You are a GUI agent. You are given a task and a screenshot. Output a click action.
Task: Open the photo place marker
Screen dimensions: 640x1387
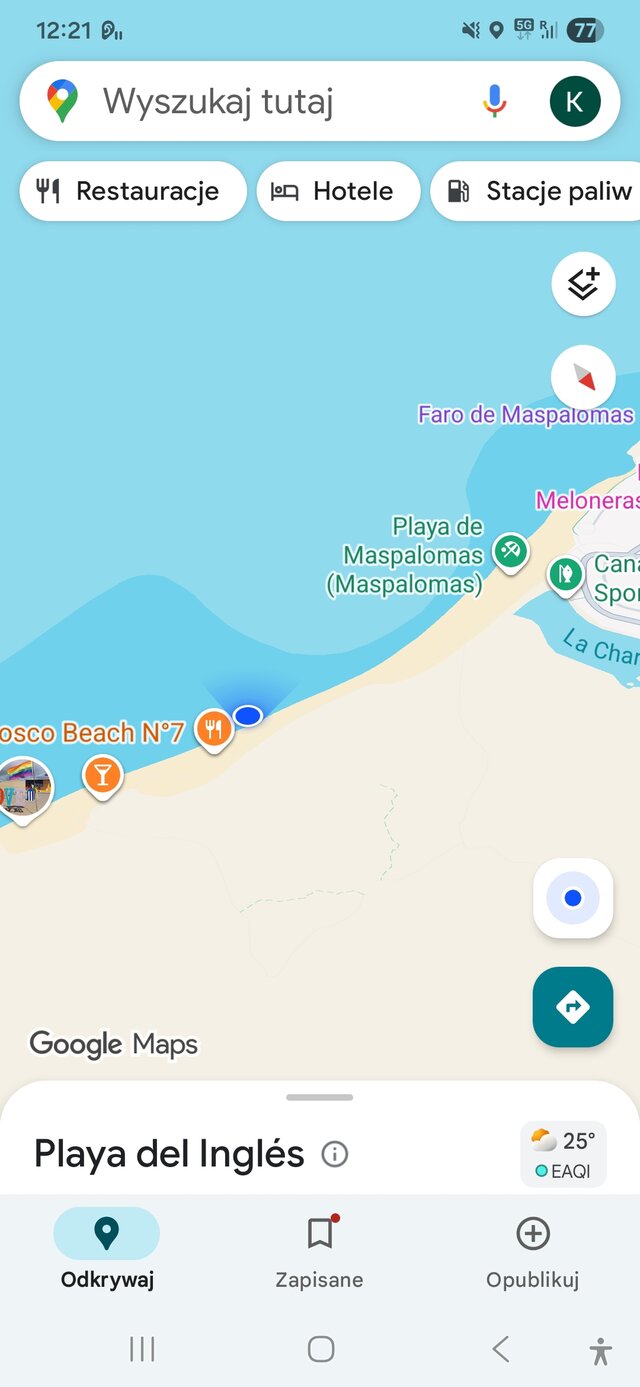point(24,786)
